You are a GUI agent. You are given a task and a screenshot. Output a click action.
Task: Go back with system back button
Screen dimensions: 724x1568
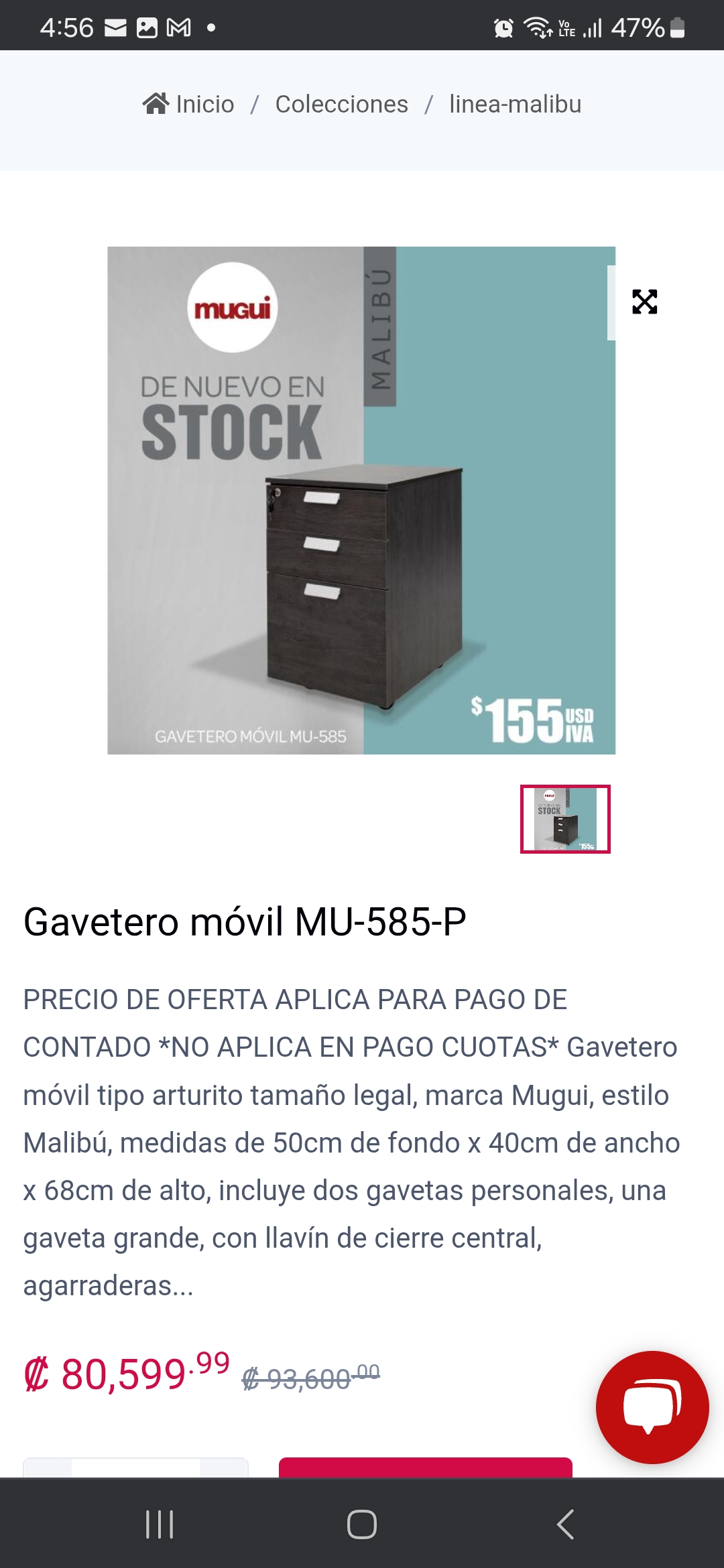(x=565, y=1524)
